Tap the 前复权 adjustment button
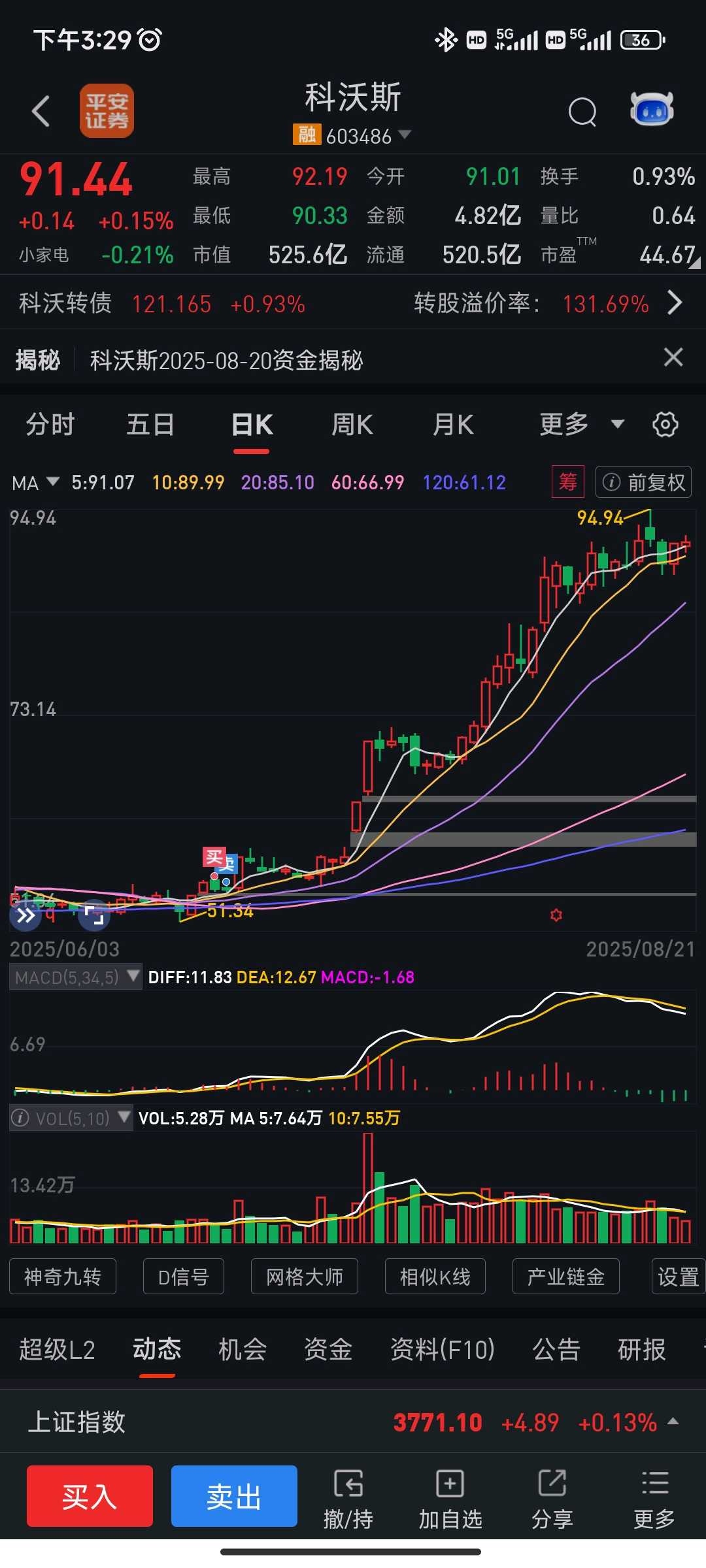The width and height of the screenshot is (706, 1568). [x=643, y=482]
